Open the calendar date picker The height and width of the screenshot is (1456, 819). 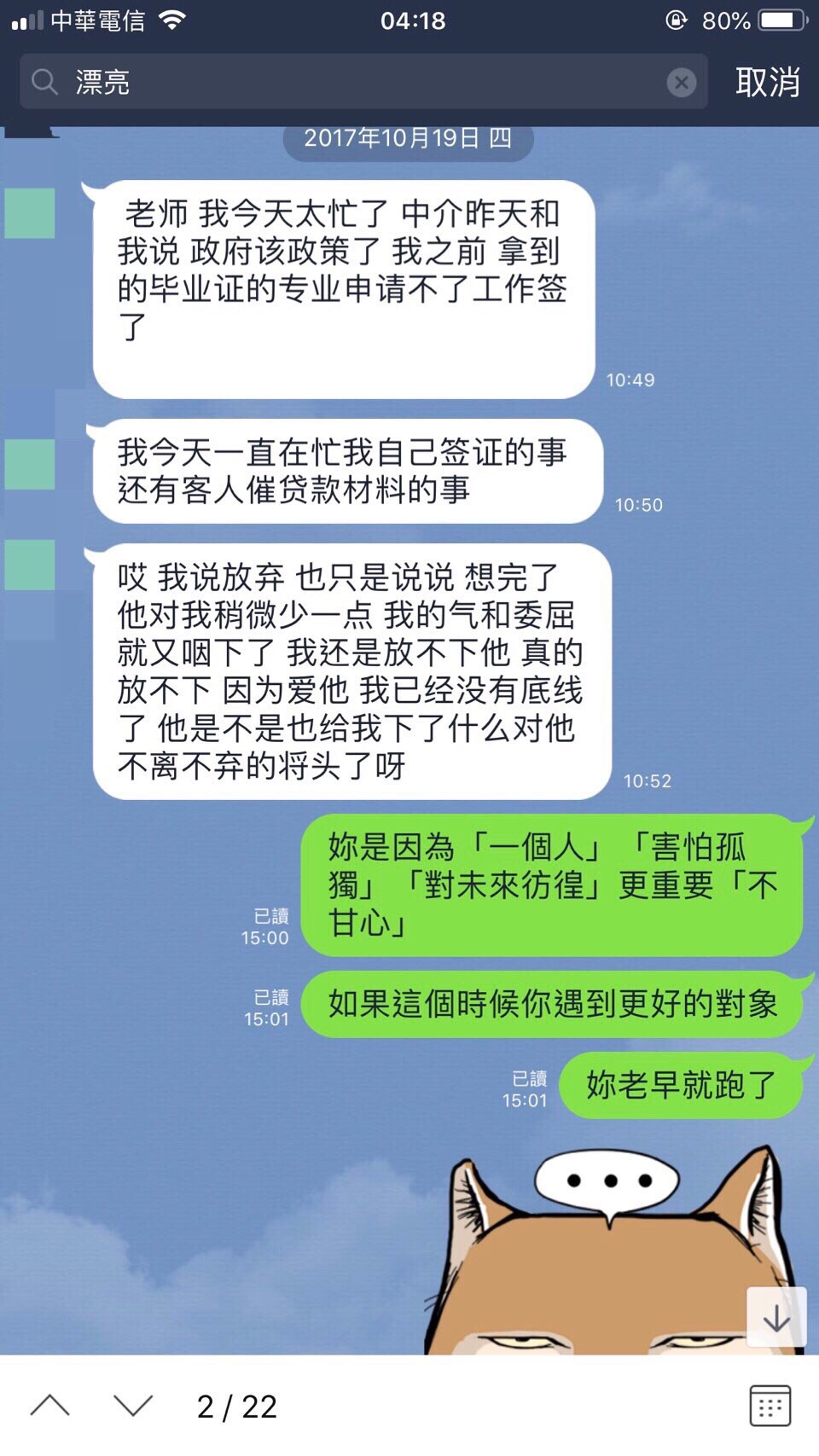770,1405
